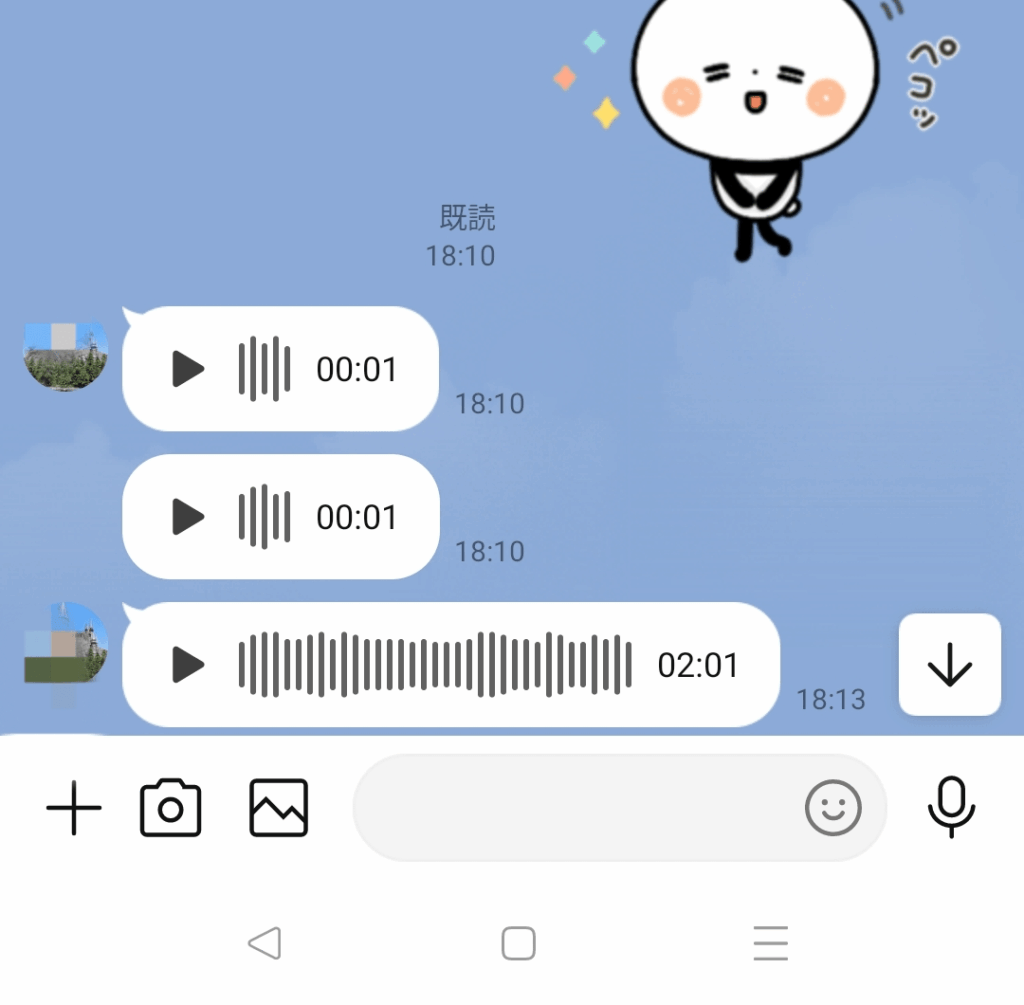Go back with system back button

[x=264, y=943]
